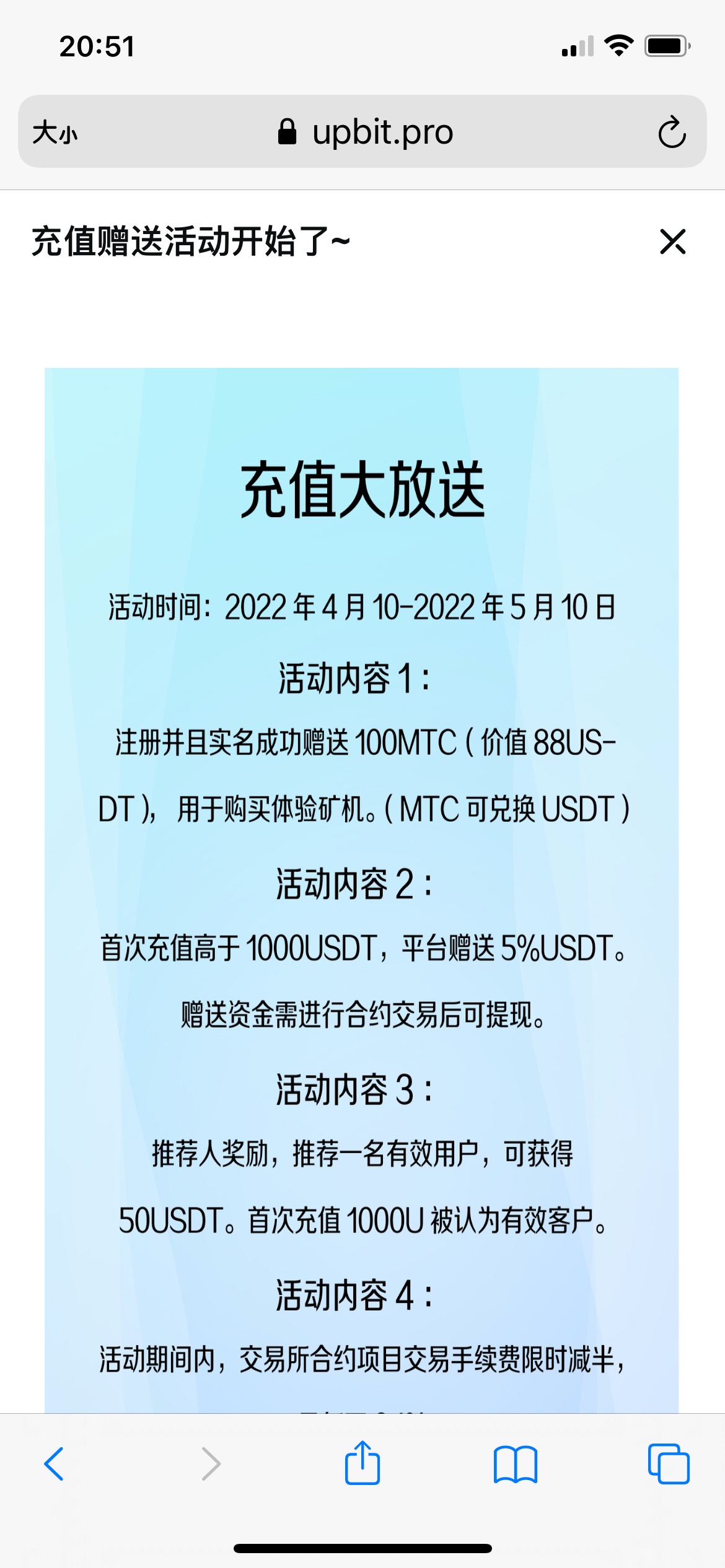
Task: Go back to the previous page
Action: coord(55,1464)
